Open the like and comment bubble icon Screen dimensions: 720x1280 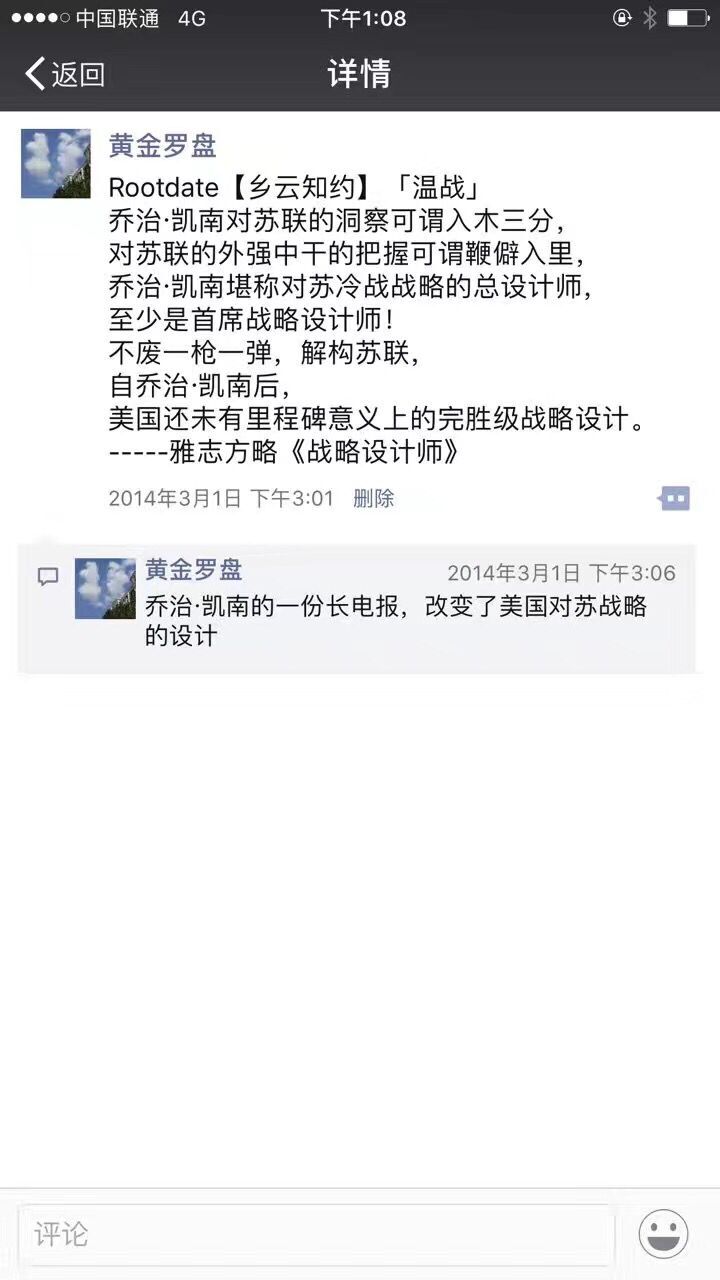[x=674, y=498]
